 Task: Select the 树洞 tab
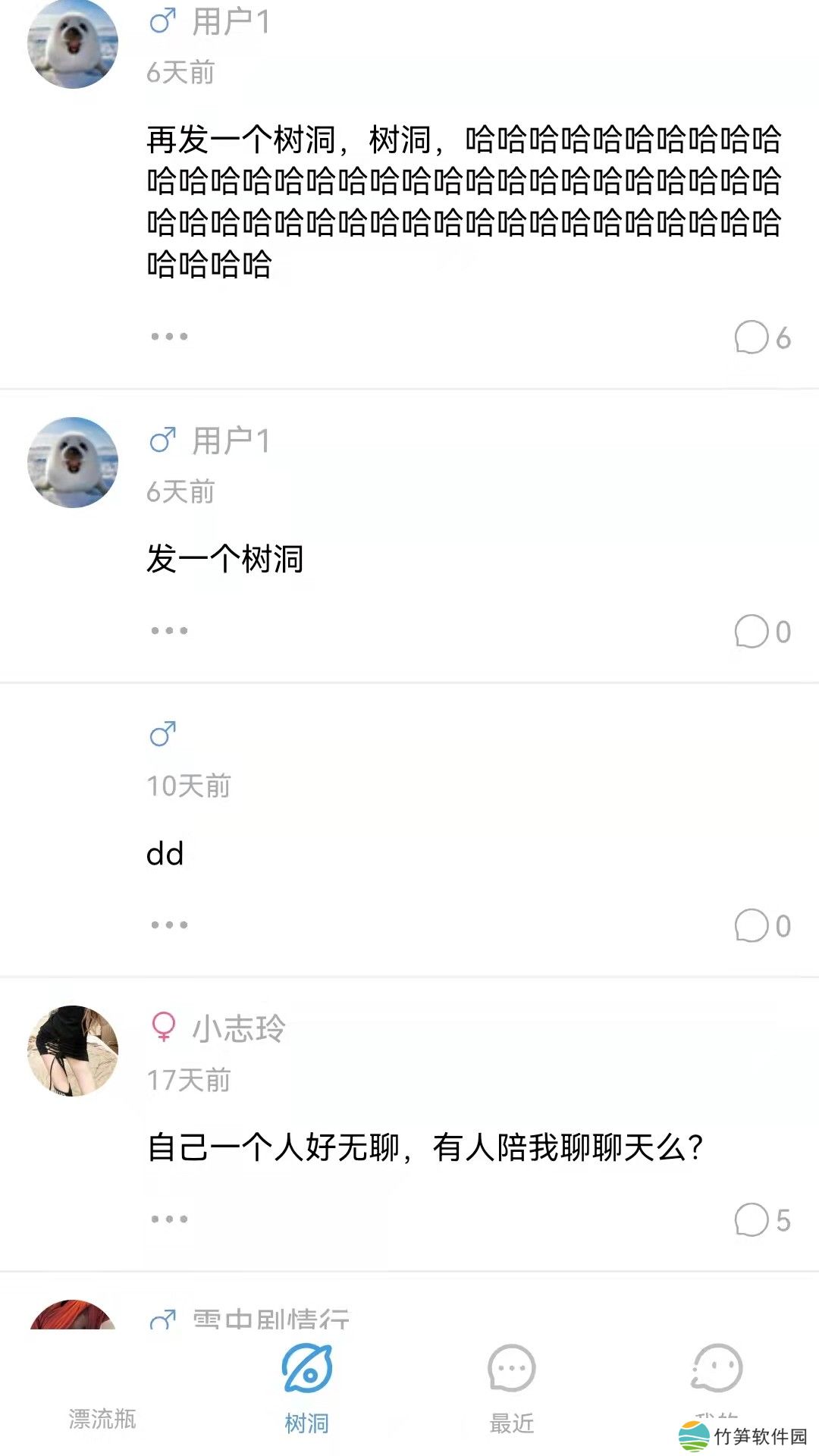click(x=307, y=1388)
